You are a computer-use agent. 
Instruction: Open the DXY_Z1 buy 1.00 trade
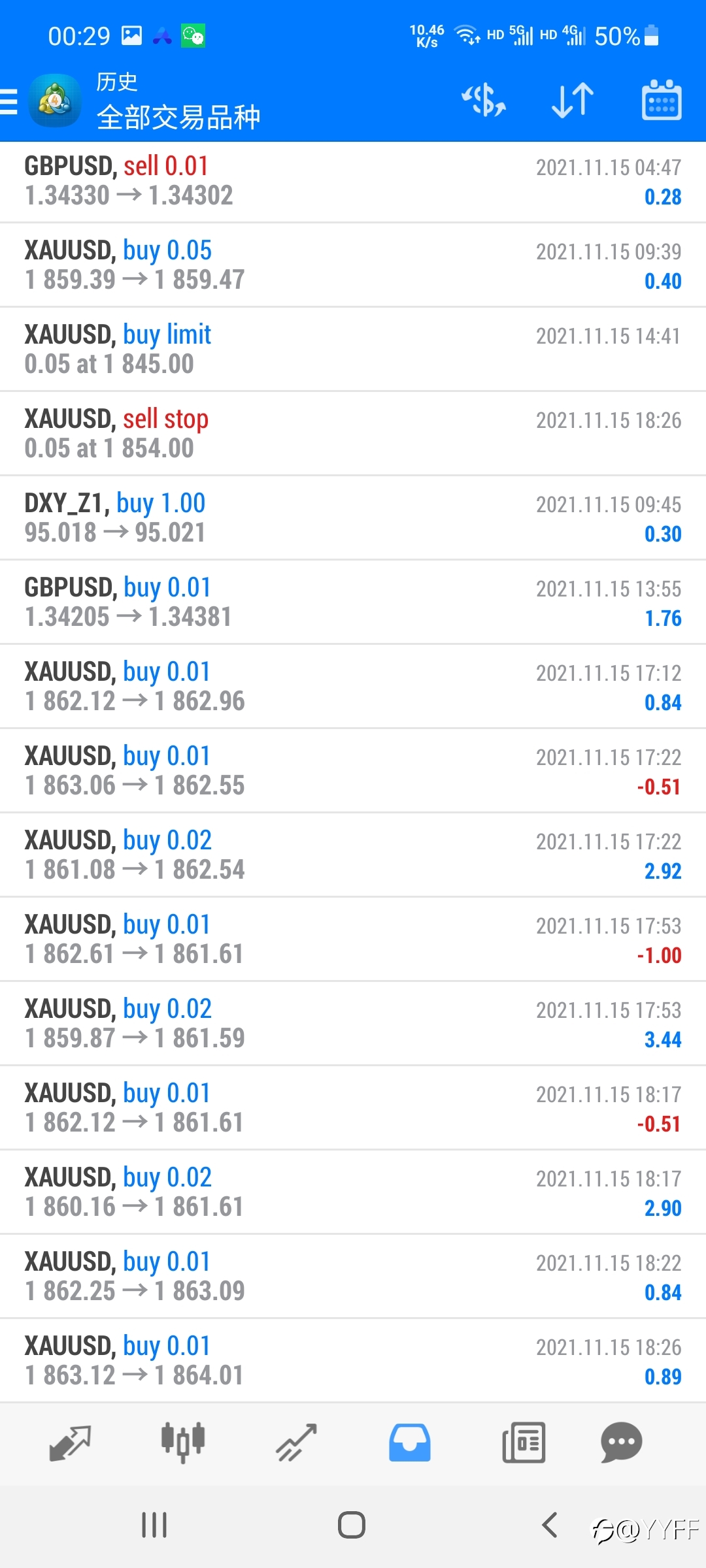353,518
